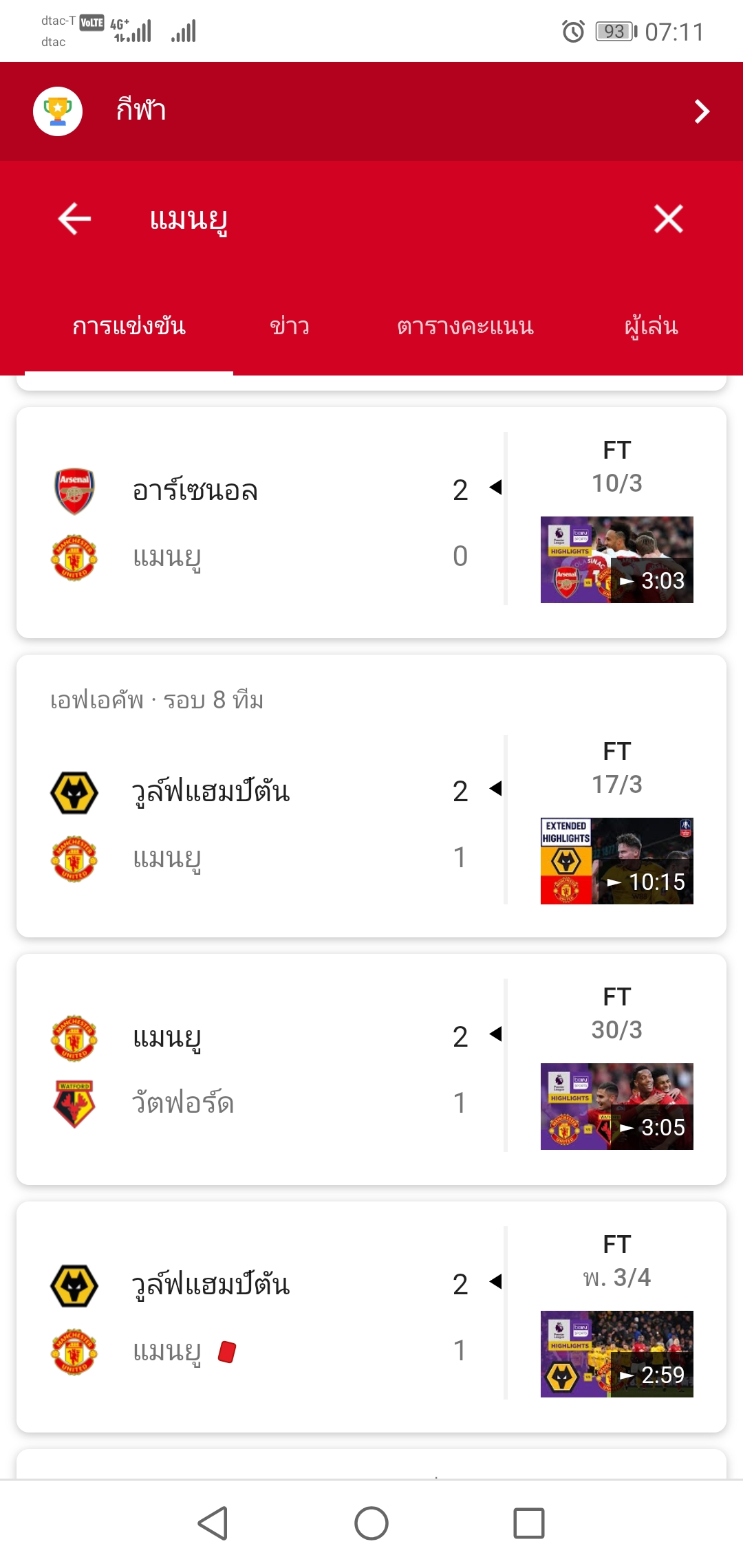Screen dimensions: 743x1568
Task: Tap the system home button
Action: pyautogui.click(x=371, y=1523)
